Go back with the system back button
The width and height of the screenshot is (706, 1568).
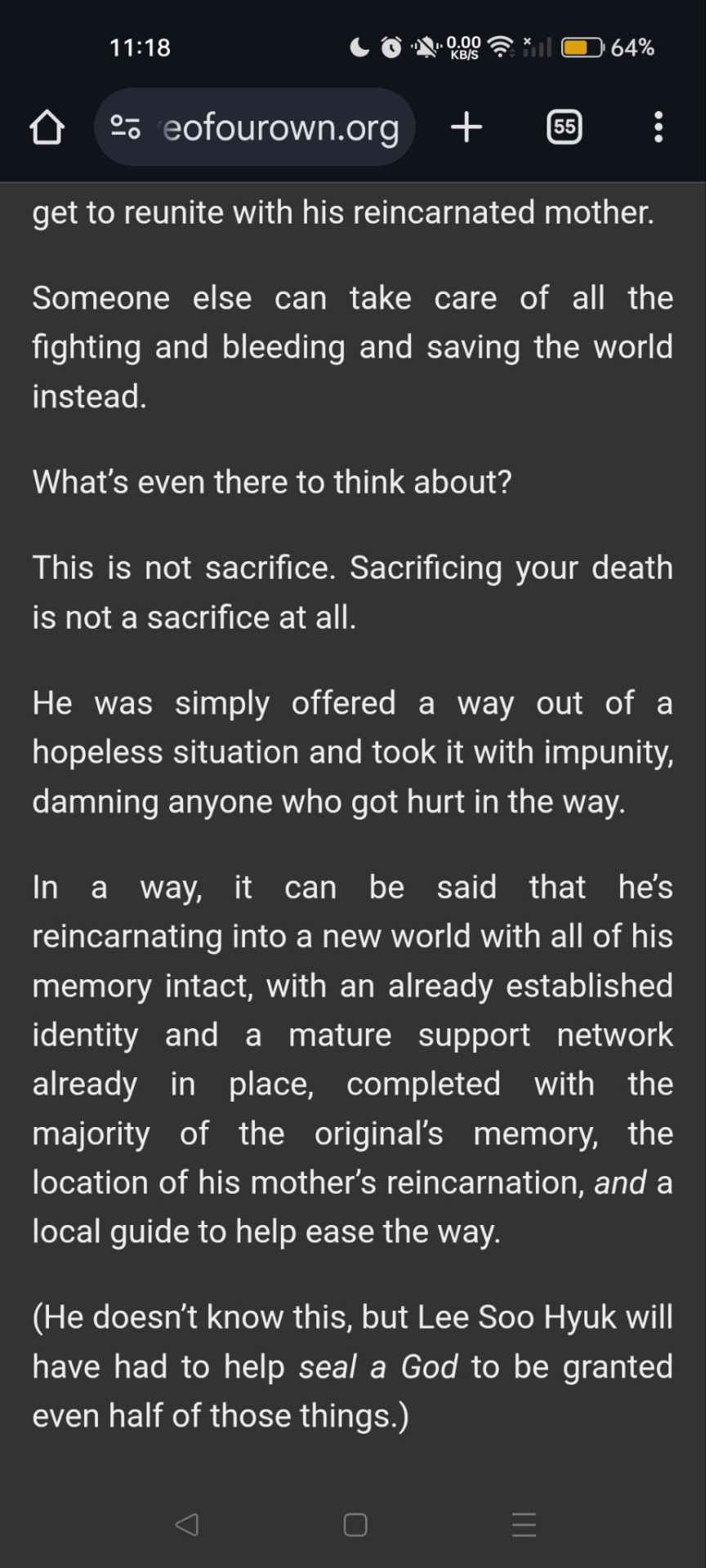coord(187,1524)
